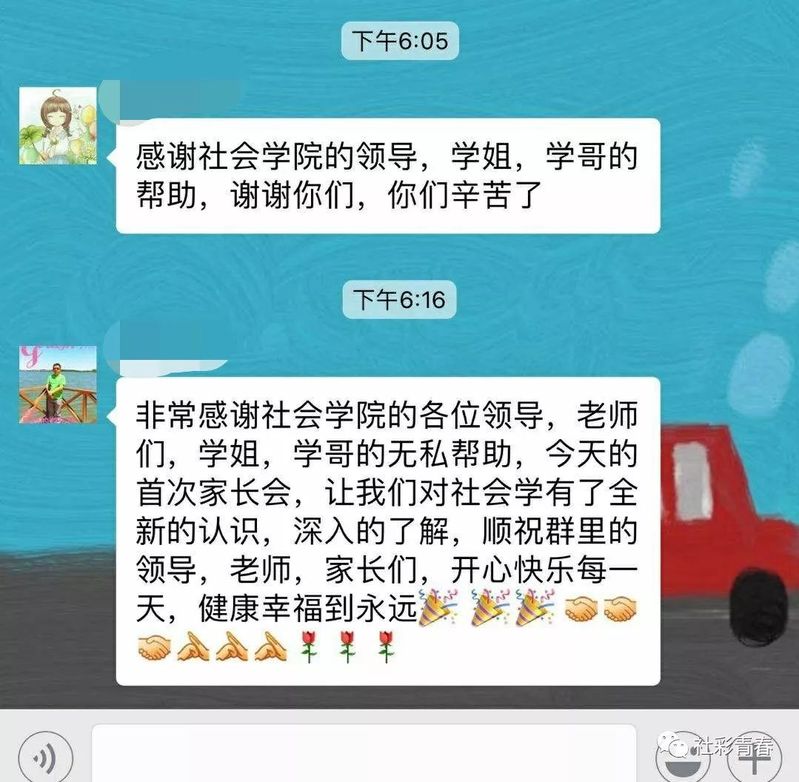Open the plus attachment menu
Image resolution: width=799 pixels, height=782 pixels.
click(x=756, y=759)
